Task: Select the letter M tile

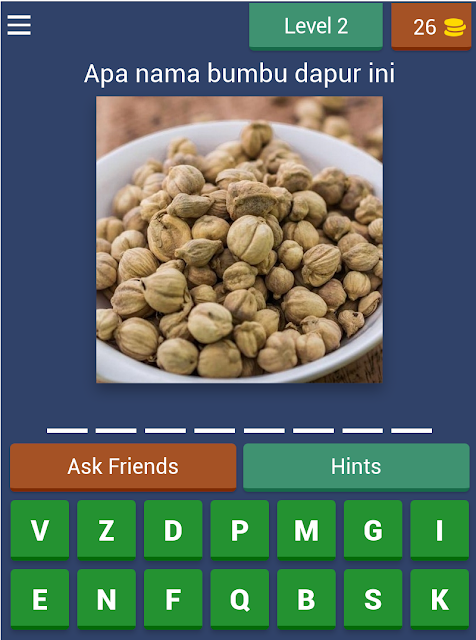Action: (306, 530)
